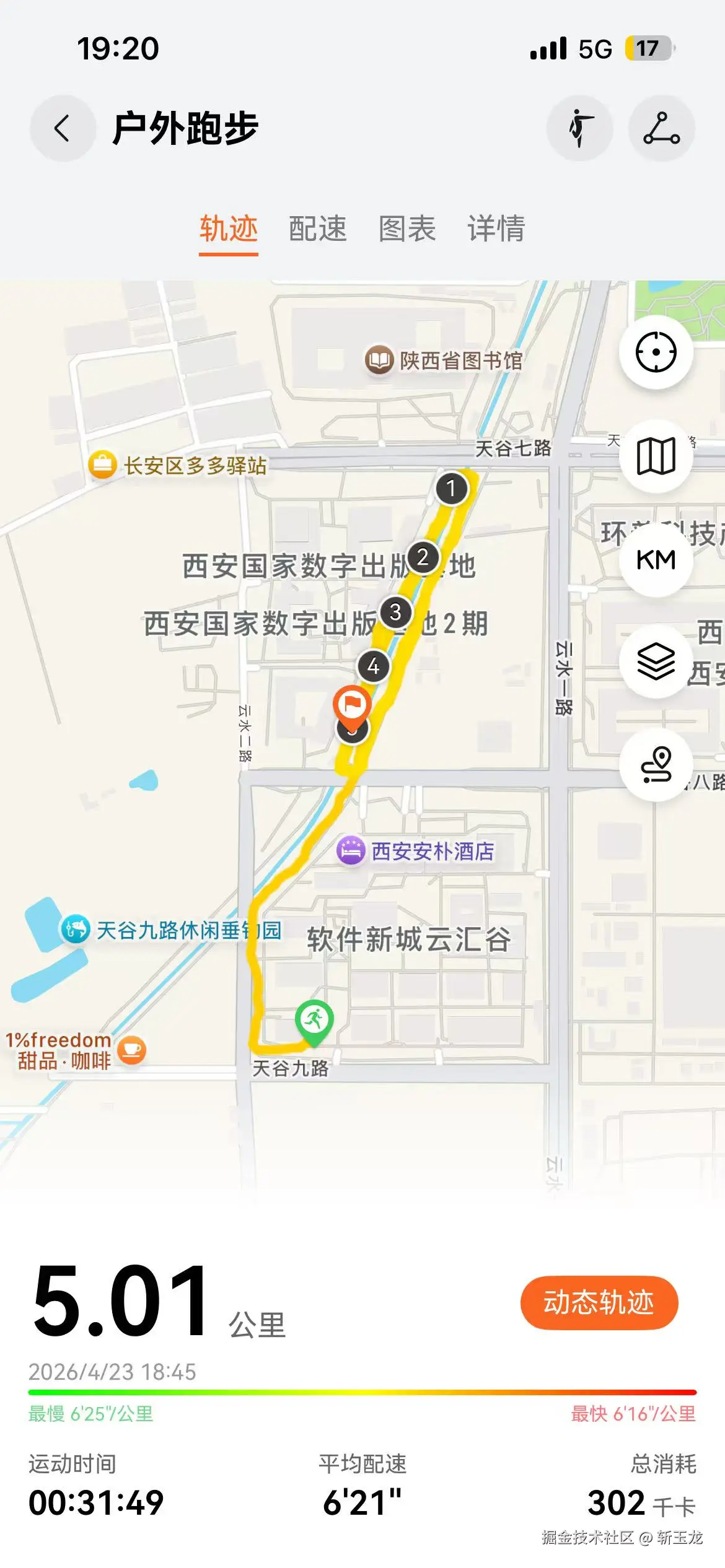Expand the 图表 charts section
Image resolution: width=725 pixels, height=1568 pixels.
coord(407,229)
